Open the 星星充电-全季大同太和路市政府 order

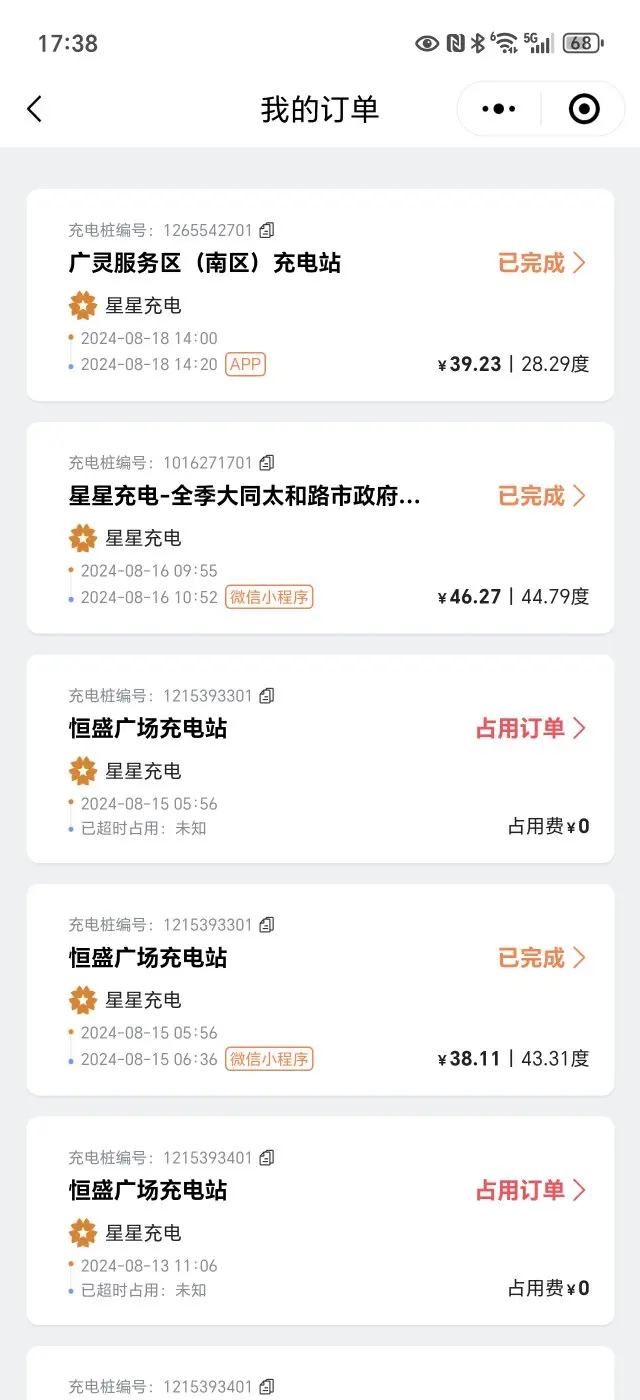(320, 528)
